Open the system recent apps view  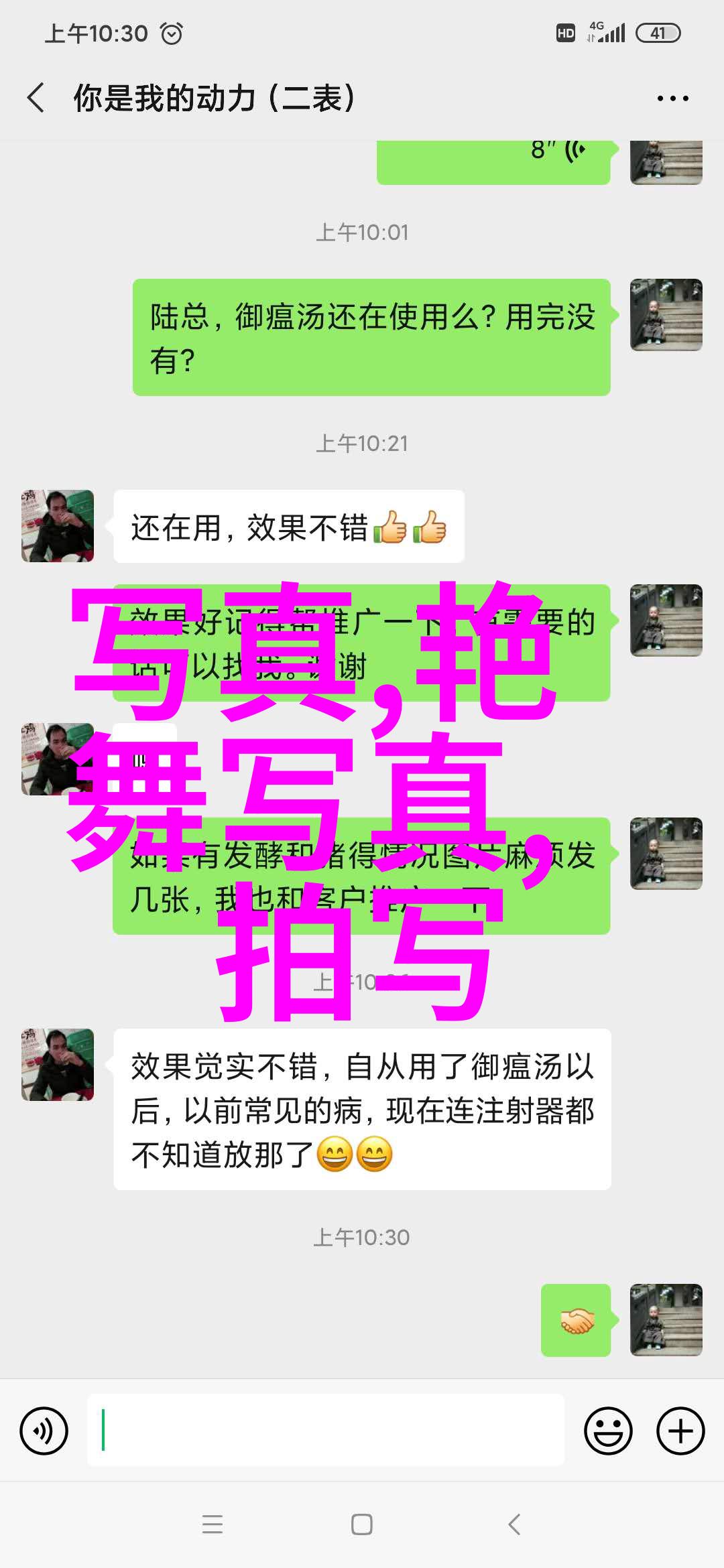pyautogui.click(x=213, y=1524)
